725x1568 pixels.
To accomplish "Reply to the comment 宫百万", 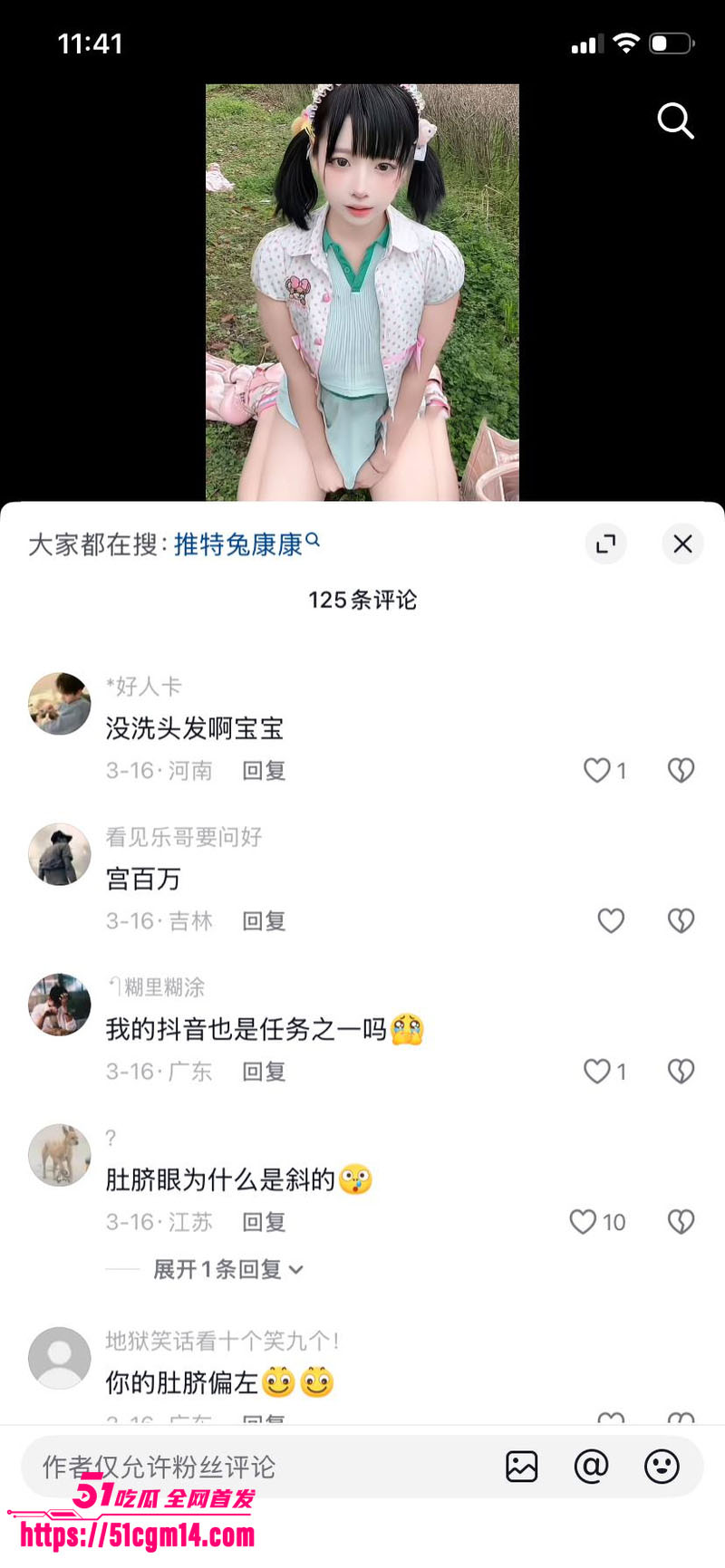I will click(264, 921).
